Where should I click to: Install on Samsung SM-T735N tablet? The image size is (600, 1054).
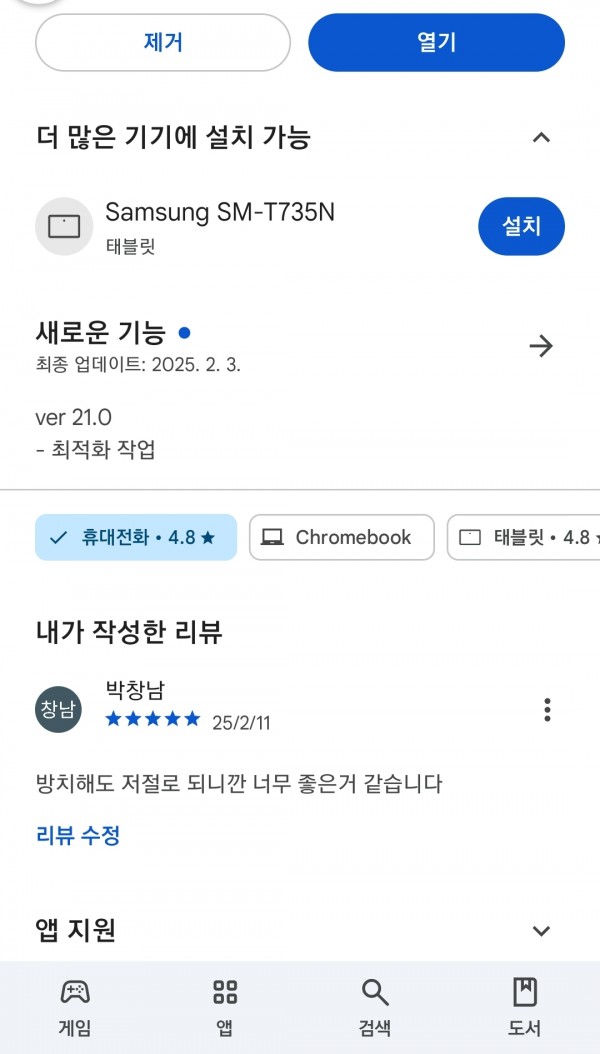521,227
